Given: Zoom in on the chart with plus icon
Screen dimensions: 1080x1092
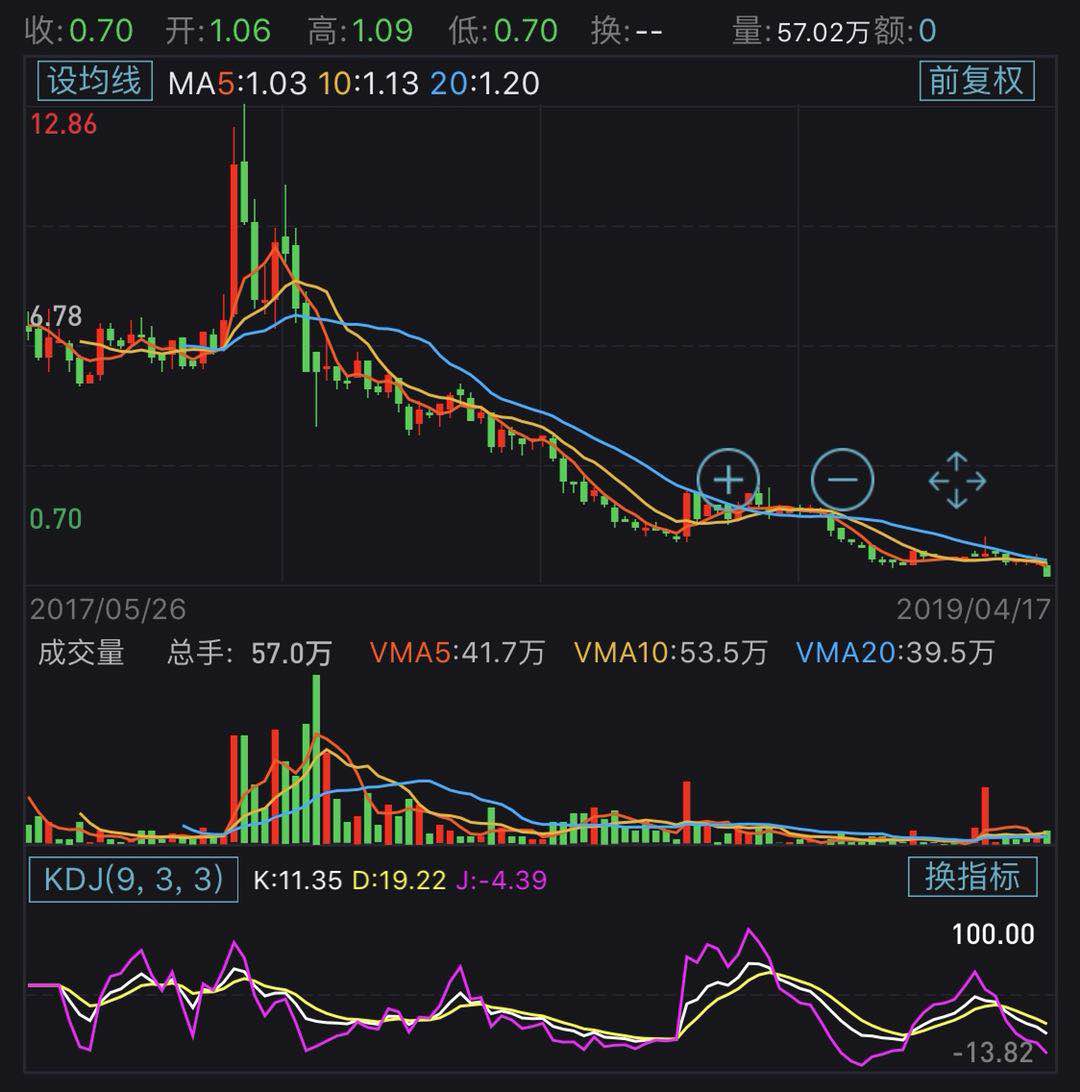Looking at the screenshot, I should [728, 480].
